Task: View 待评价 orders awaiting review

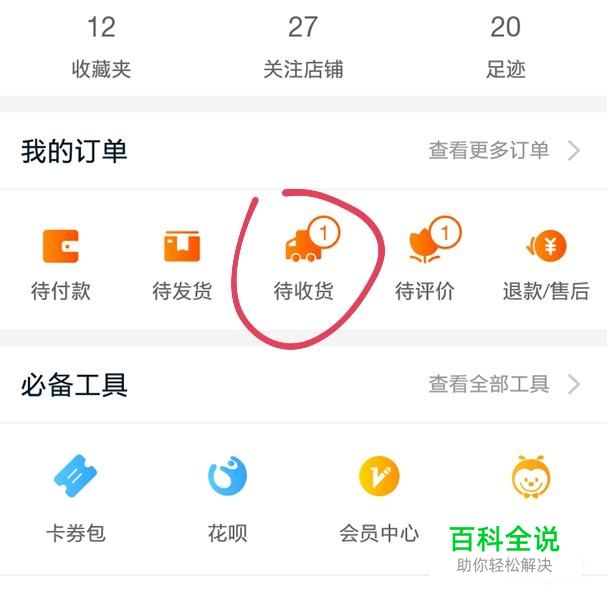Action: [x=425, y=264]
